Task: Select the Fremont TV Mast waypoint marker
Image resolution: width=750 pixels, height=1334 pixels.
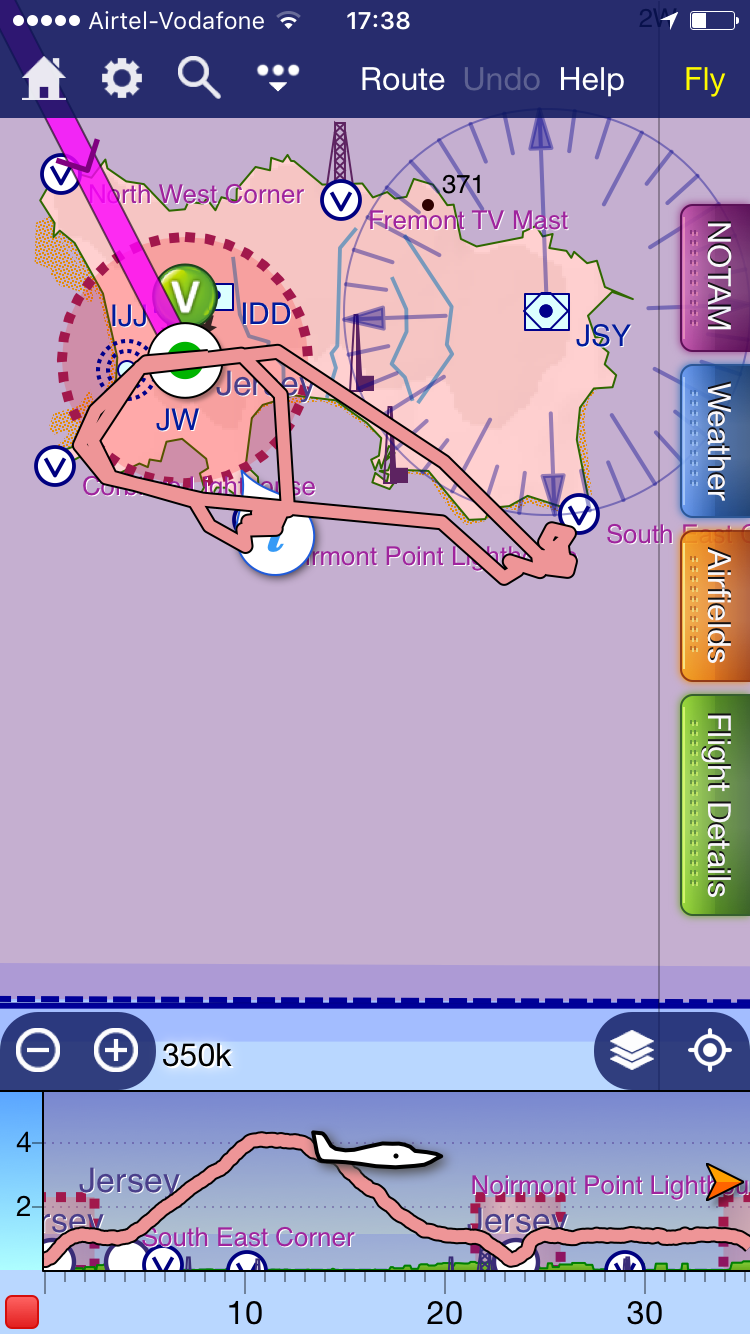Action: pyautogui.click(x=341, y=200)
